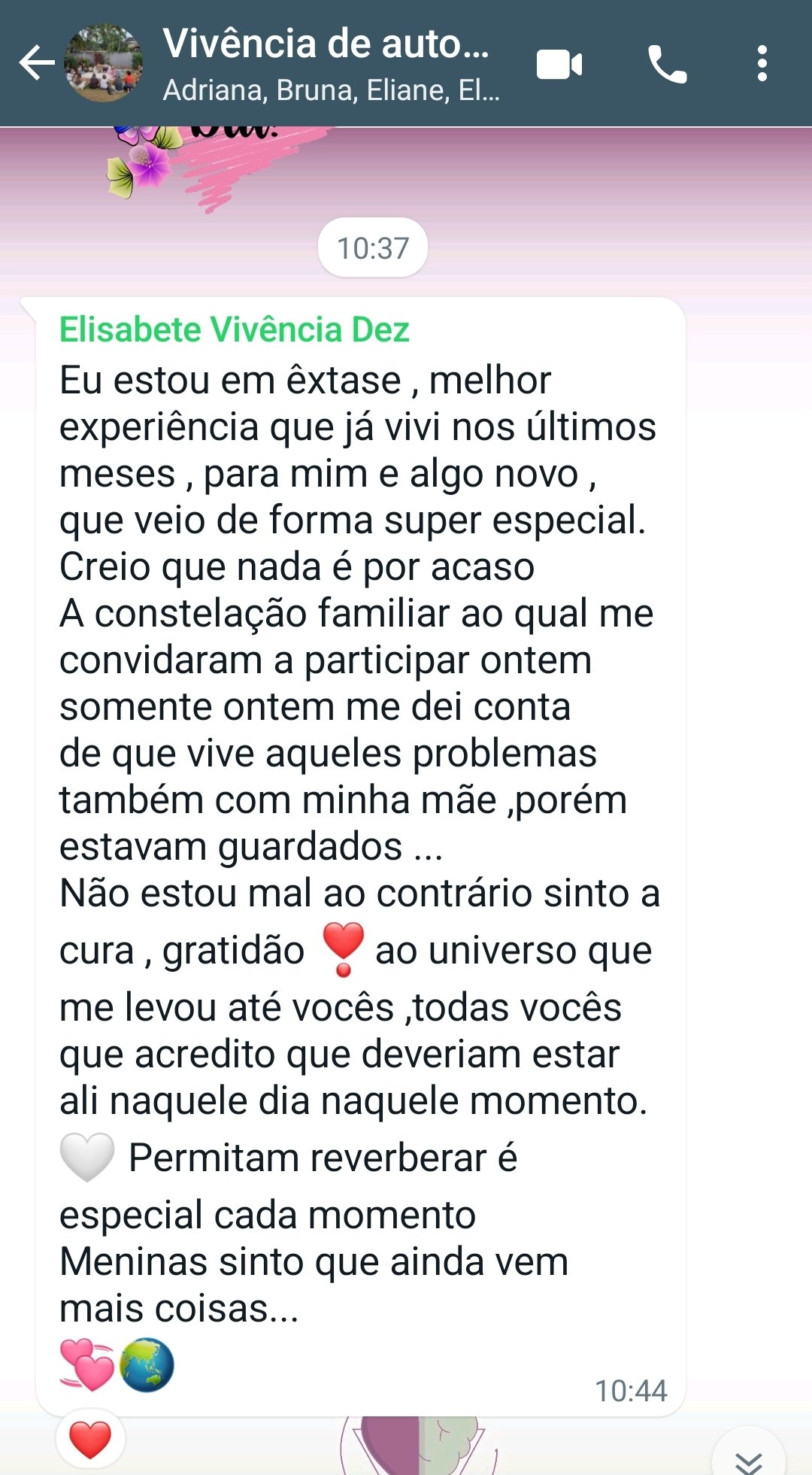Open the three-dot overflow menu
The height and width of the screenshot is (1475, 812).
click(762, 64)
